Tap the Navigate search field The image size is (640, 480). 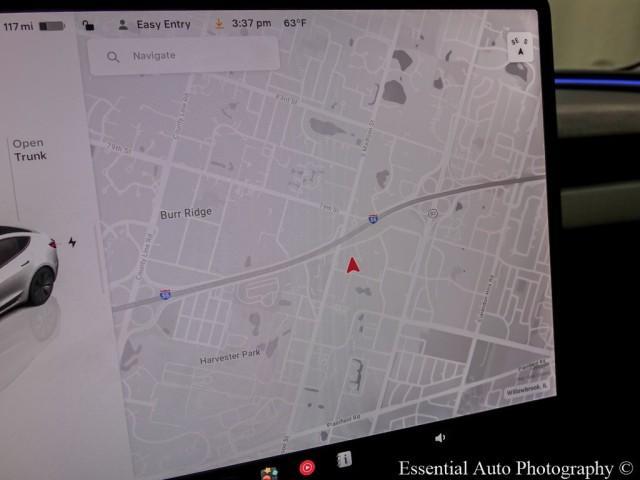point(182,56)
